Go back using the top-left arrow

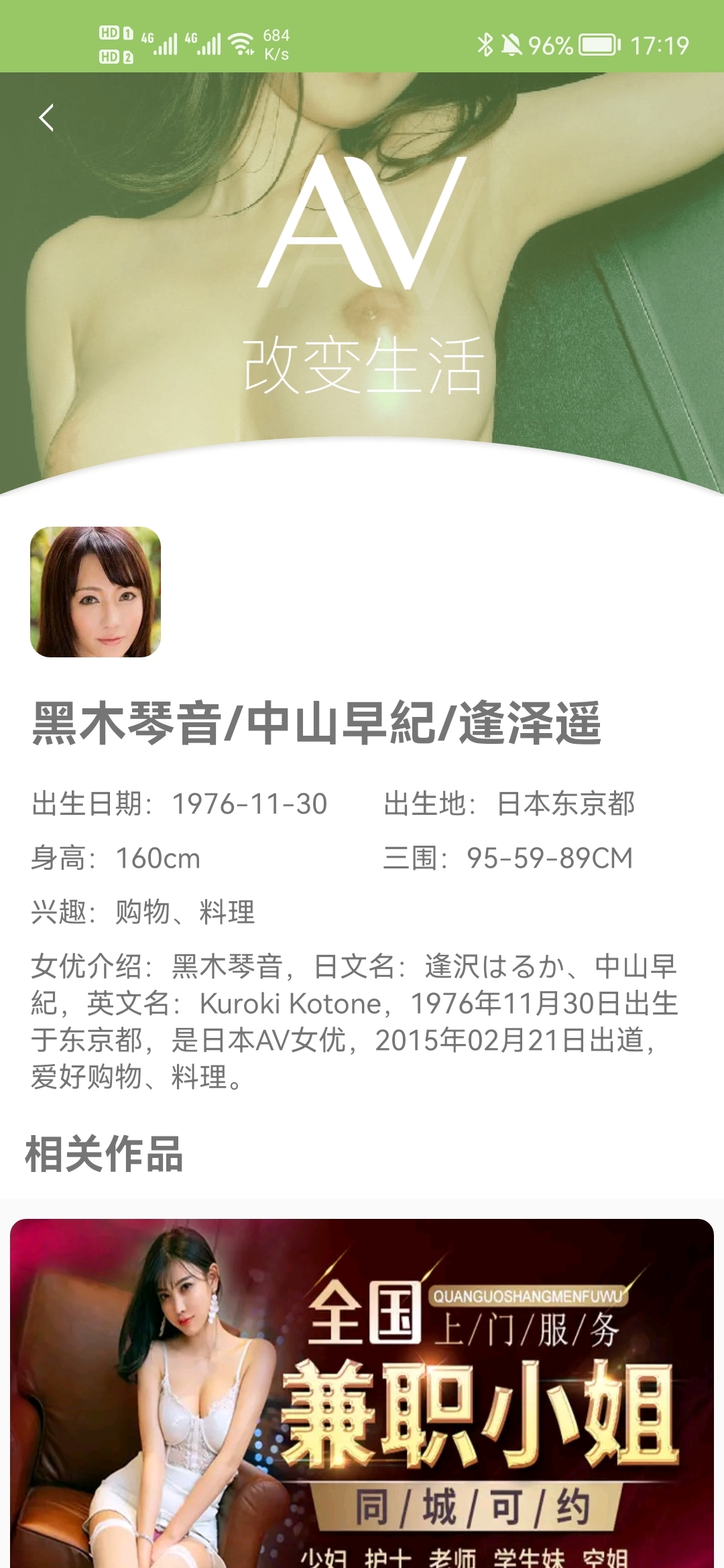(46, 118)
